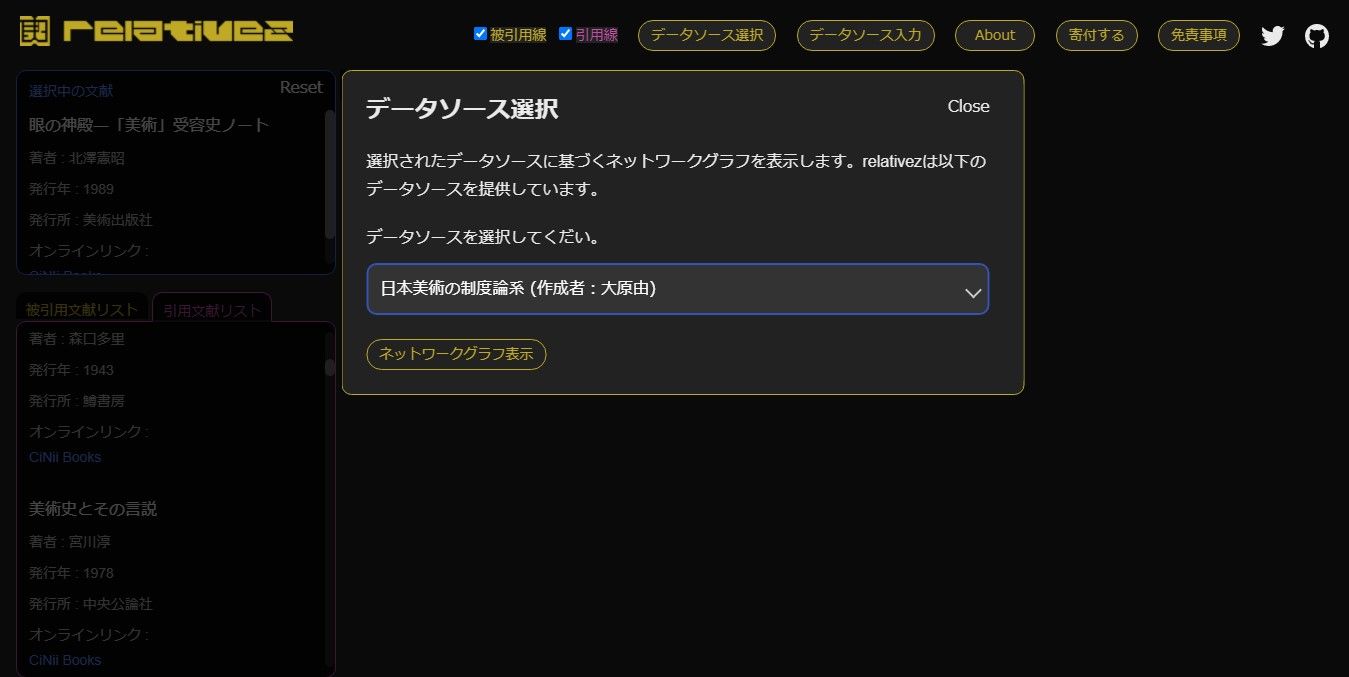The height and width of the screenshot is (677, 1349).
Task: Uncheck the 引用線 checkbox
Action: pyautogui.click(x=566, y=34)
